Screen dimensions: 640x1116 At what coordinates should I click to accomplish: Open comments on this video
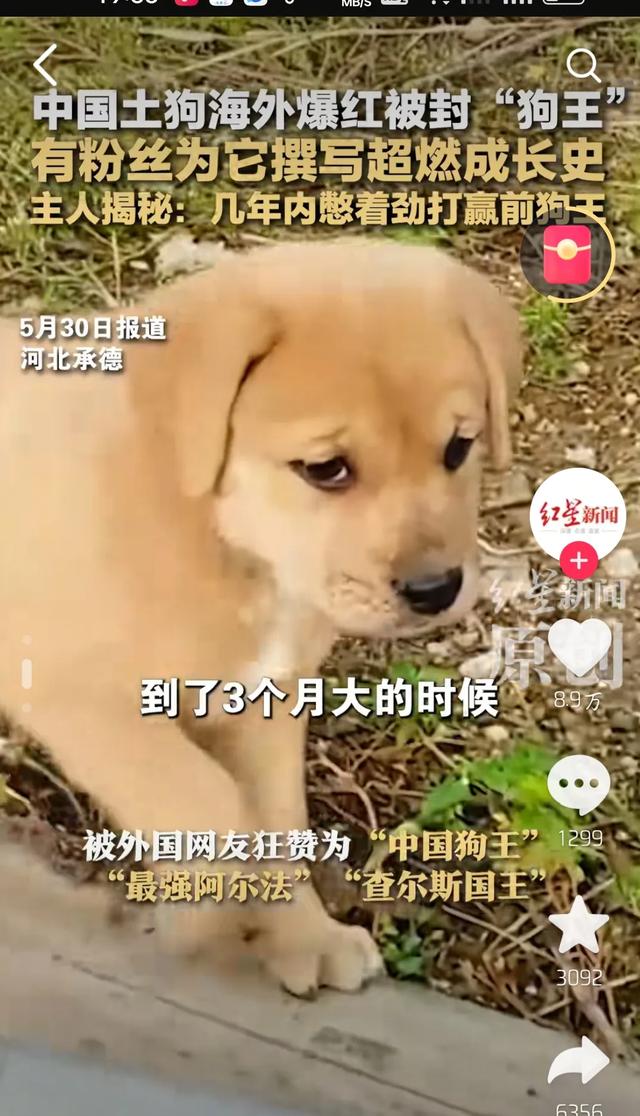tap(578, 785)
